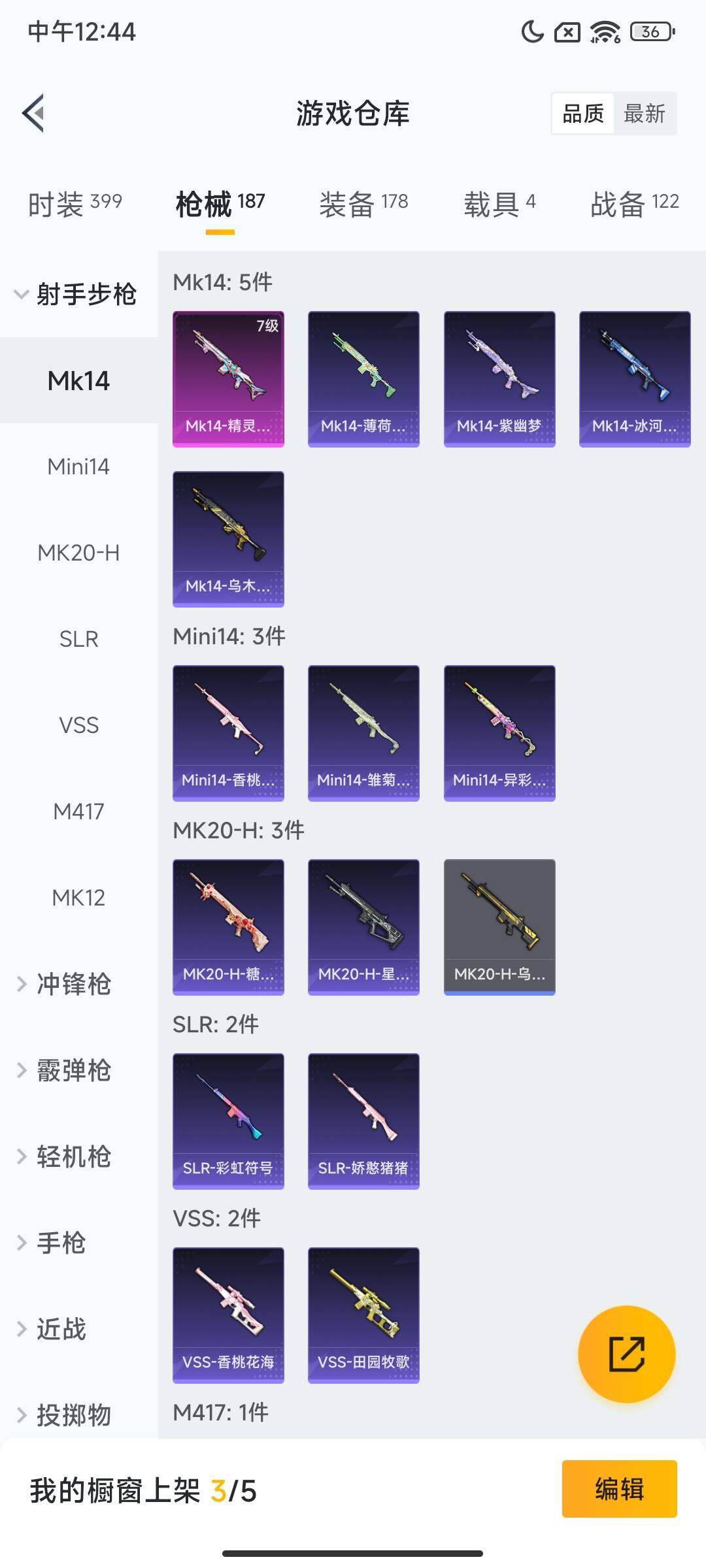The image size is (706, 1568).
Task: Sort inventory by 品质
Action: tap(584, 114)
